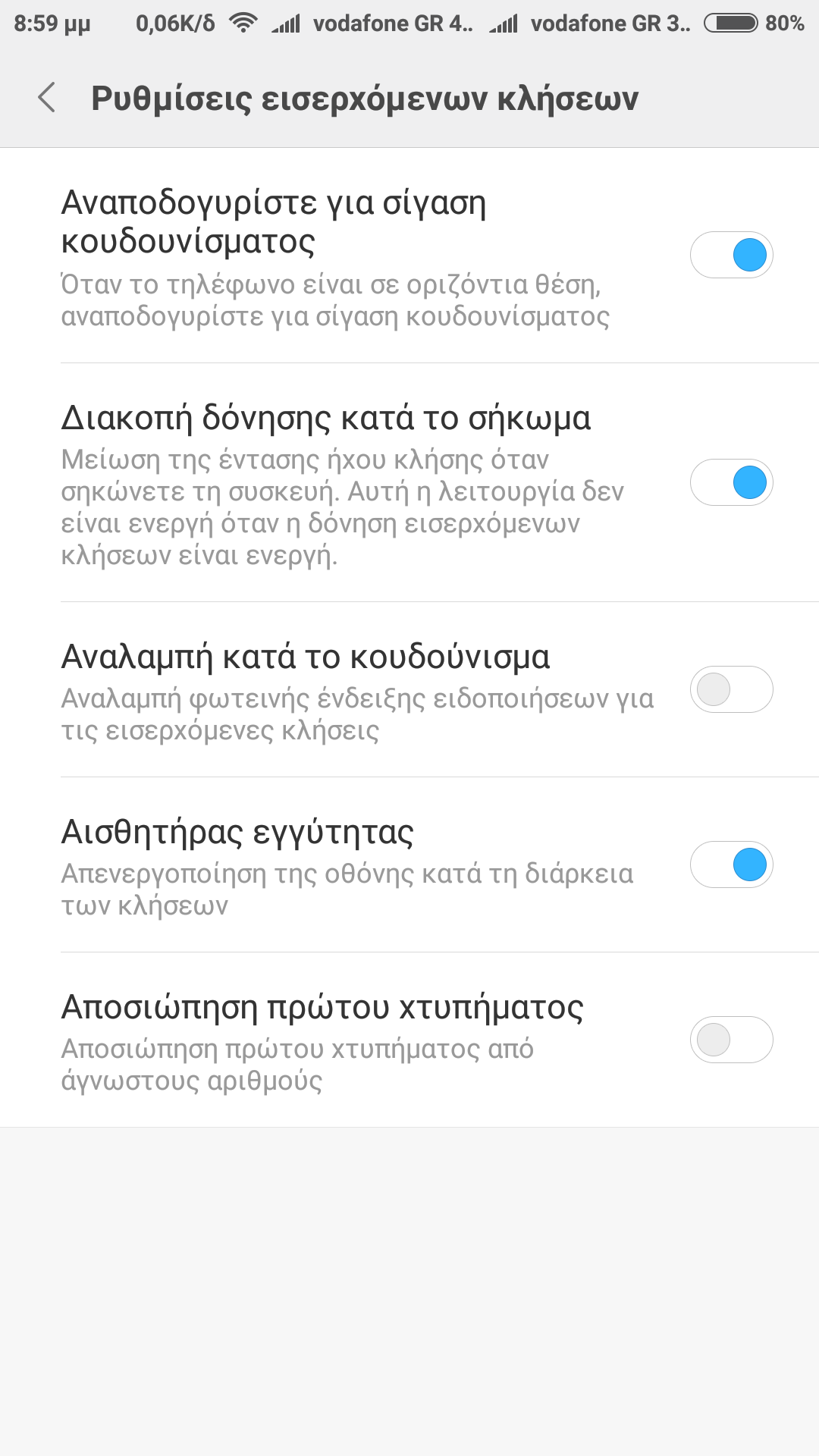819x1456 pixels.
Task: Turn off Διακοπή δόνησης κατά το σήκωμα
Action: (731, 482)
